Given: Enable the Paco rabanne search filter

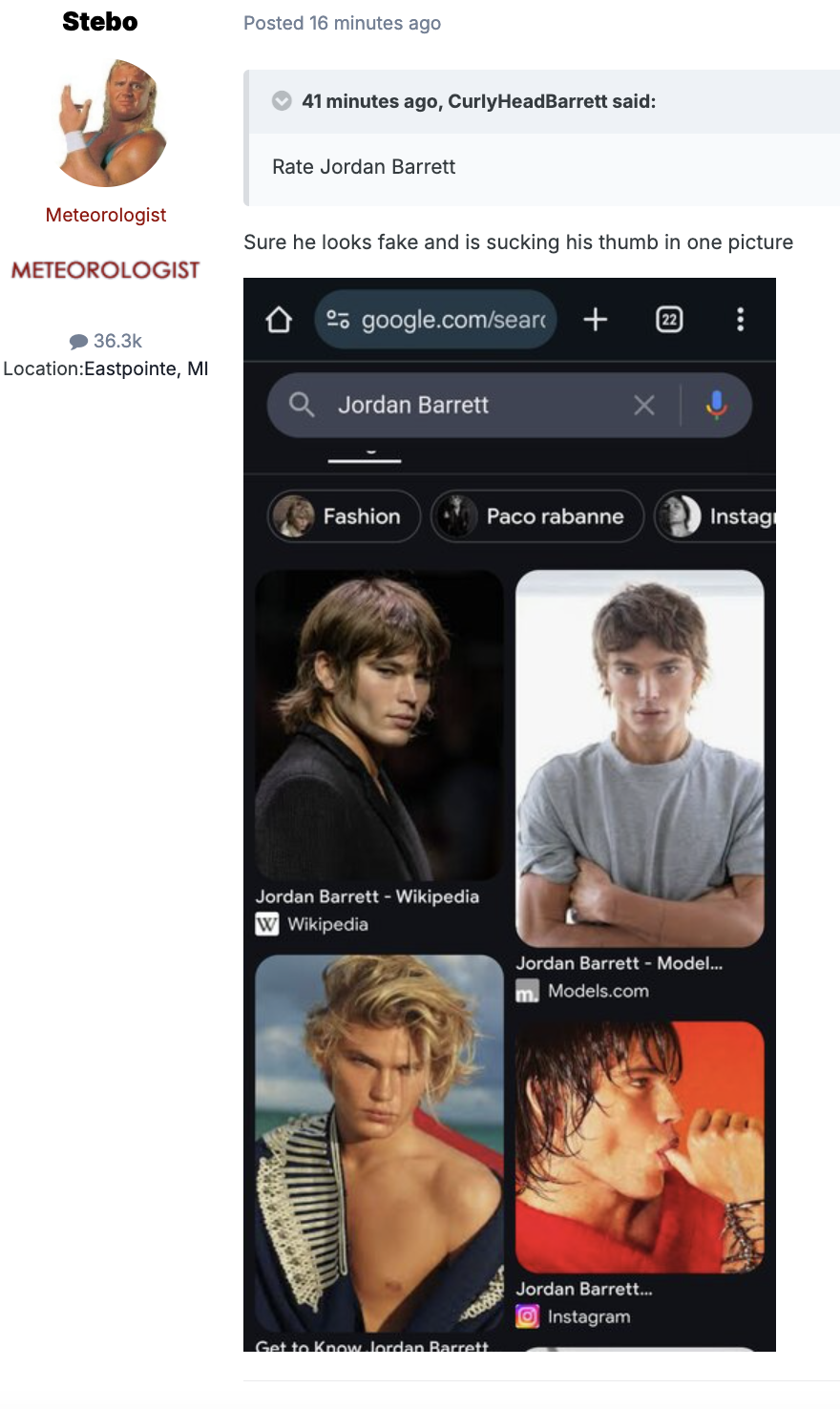Looking at the screenshot, I should tap(536, 515).
